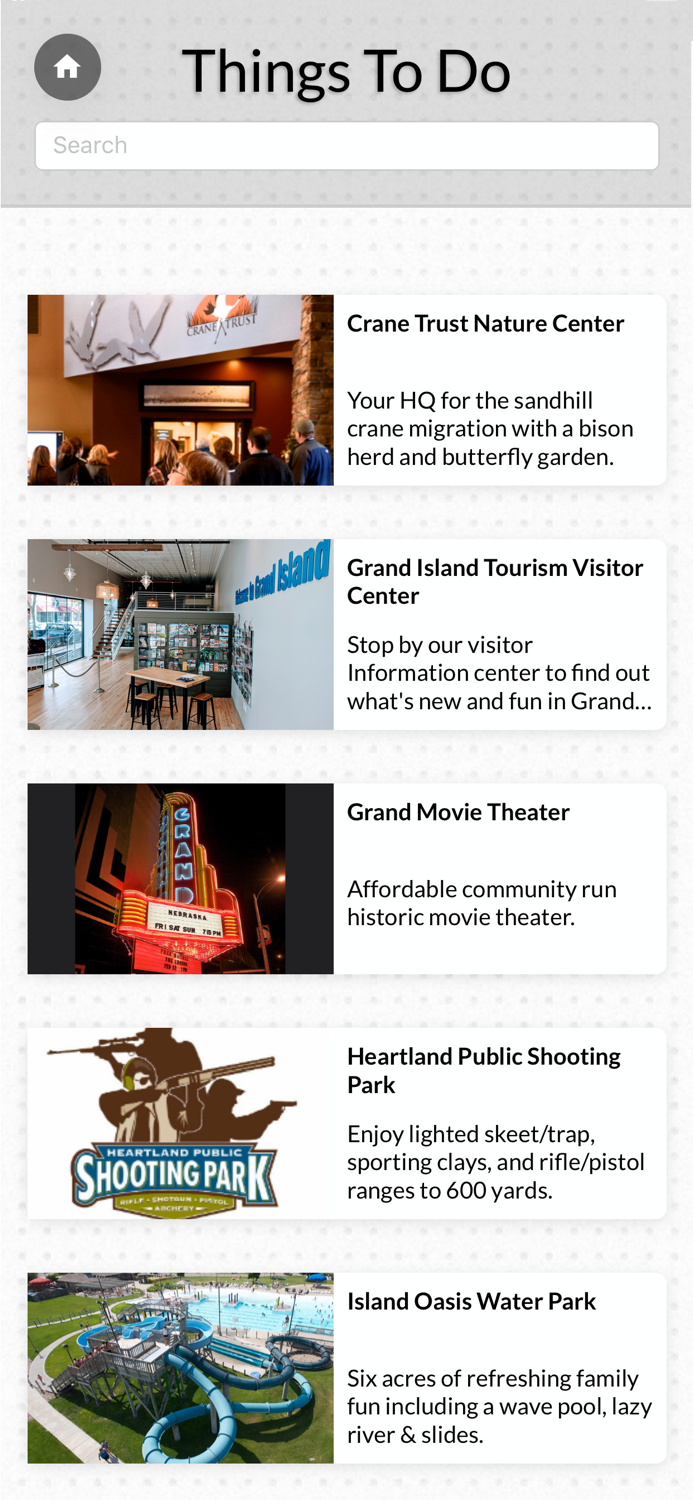View Grand Movie Theater details
The height and width of the screenshot is (1500, 693).
[346, 878]
